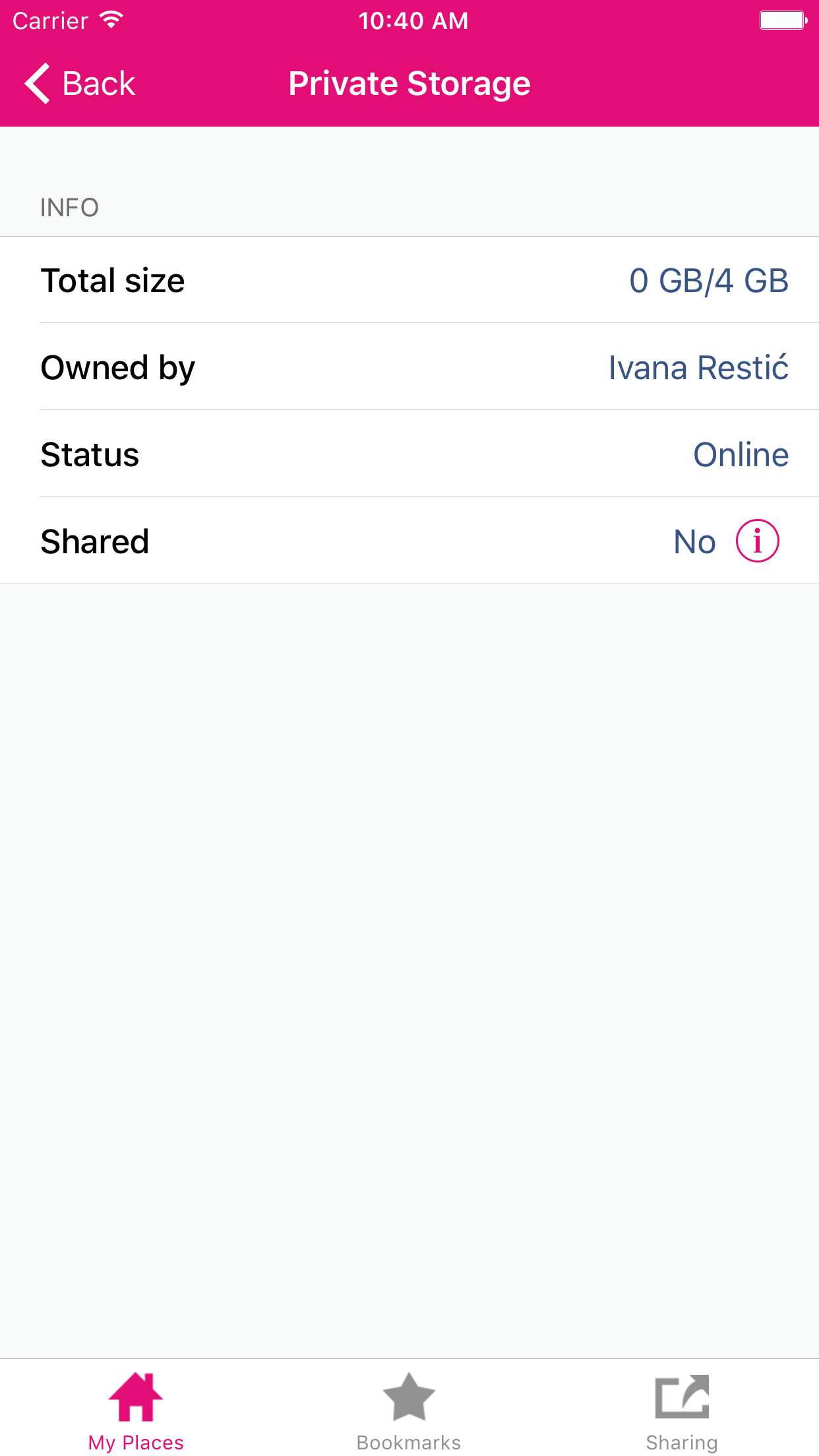Expand the INFO section header

[x=69, y=206]
